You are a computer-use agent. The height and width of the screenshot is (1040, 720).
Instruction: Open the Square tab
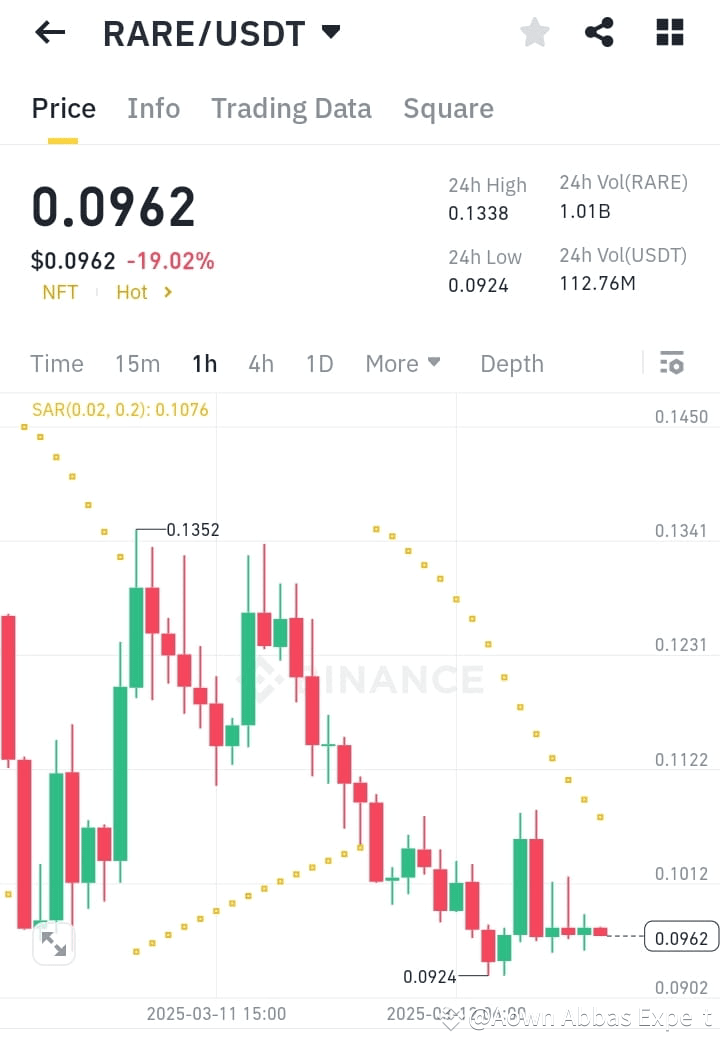click(448, 108)
